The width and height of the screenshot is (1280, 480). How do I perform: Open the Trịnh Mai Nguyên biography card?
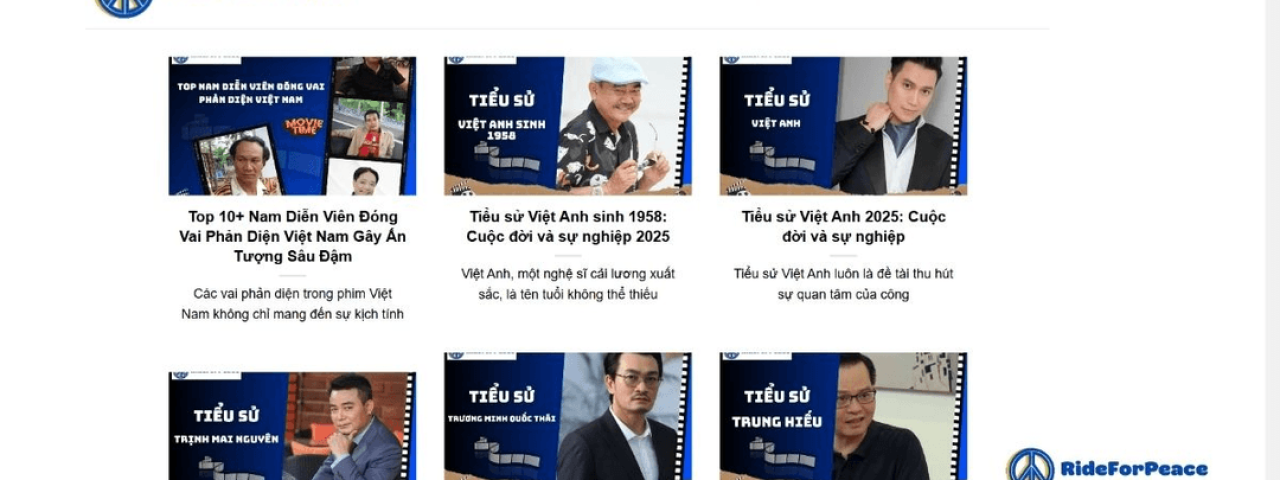tap(292, 425)
